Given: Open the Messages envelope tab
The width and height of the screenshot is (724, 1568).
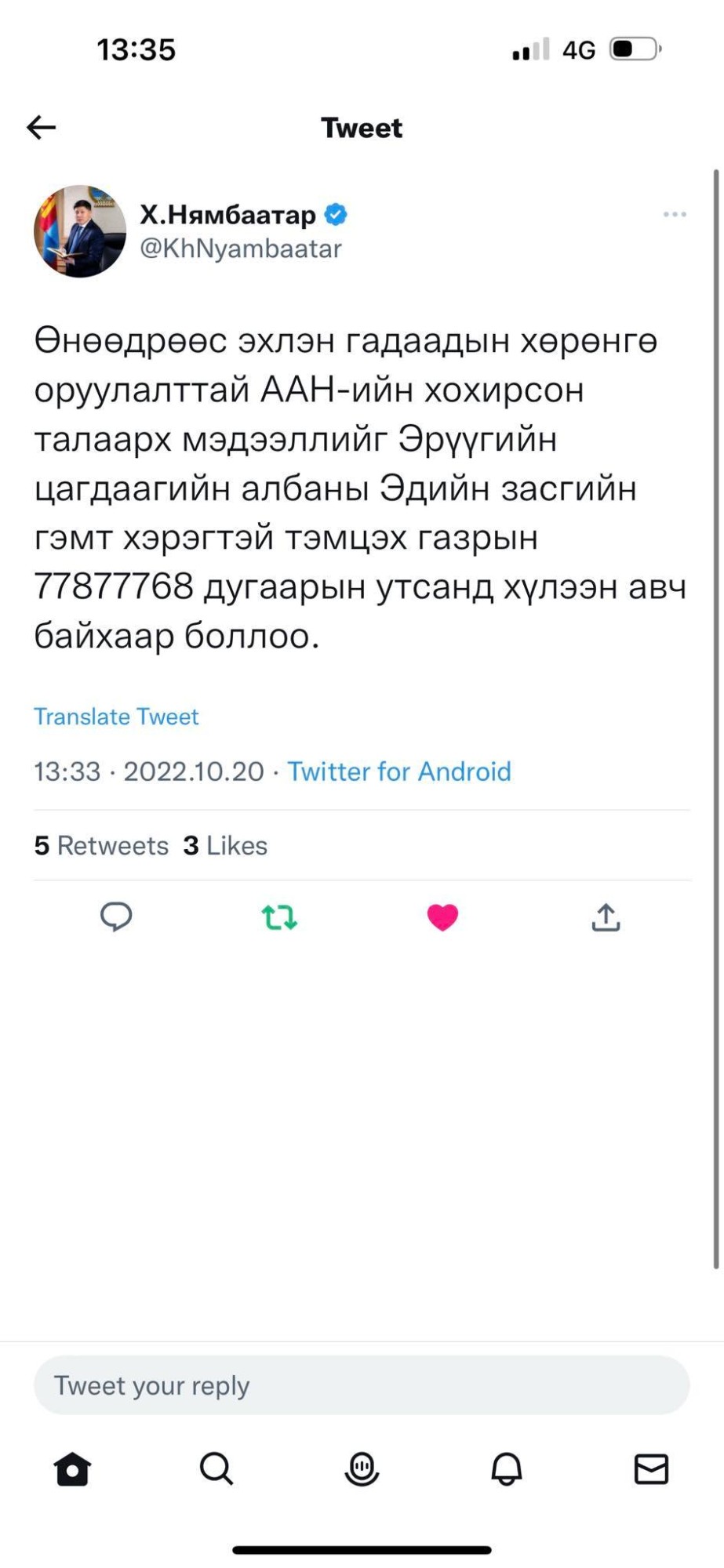Looking at the screenshot, I should [651, 1468].
